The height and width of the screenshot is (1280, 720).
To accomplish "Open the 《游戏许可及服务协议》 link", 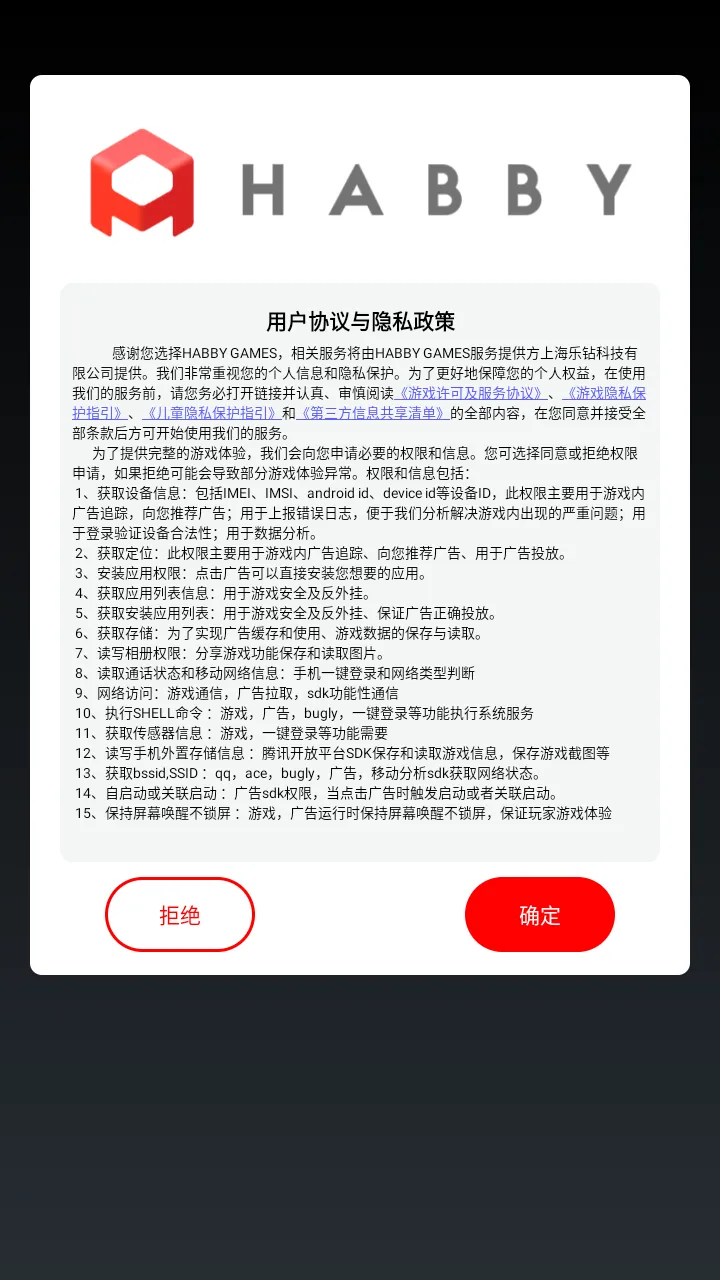I will (x=470, y=393).
